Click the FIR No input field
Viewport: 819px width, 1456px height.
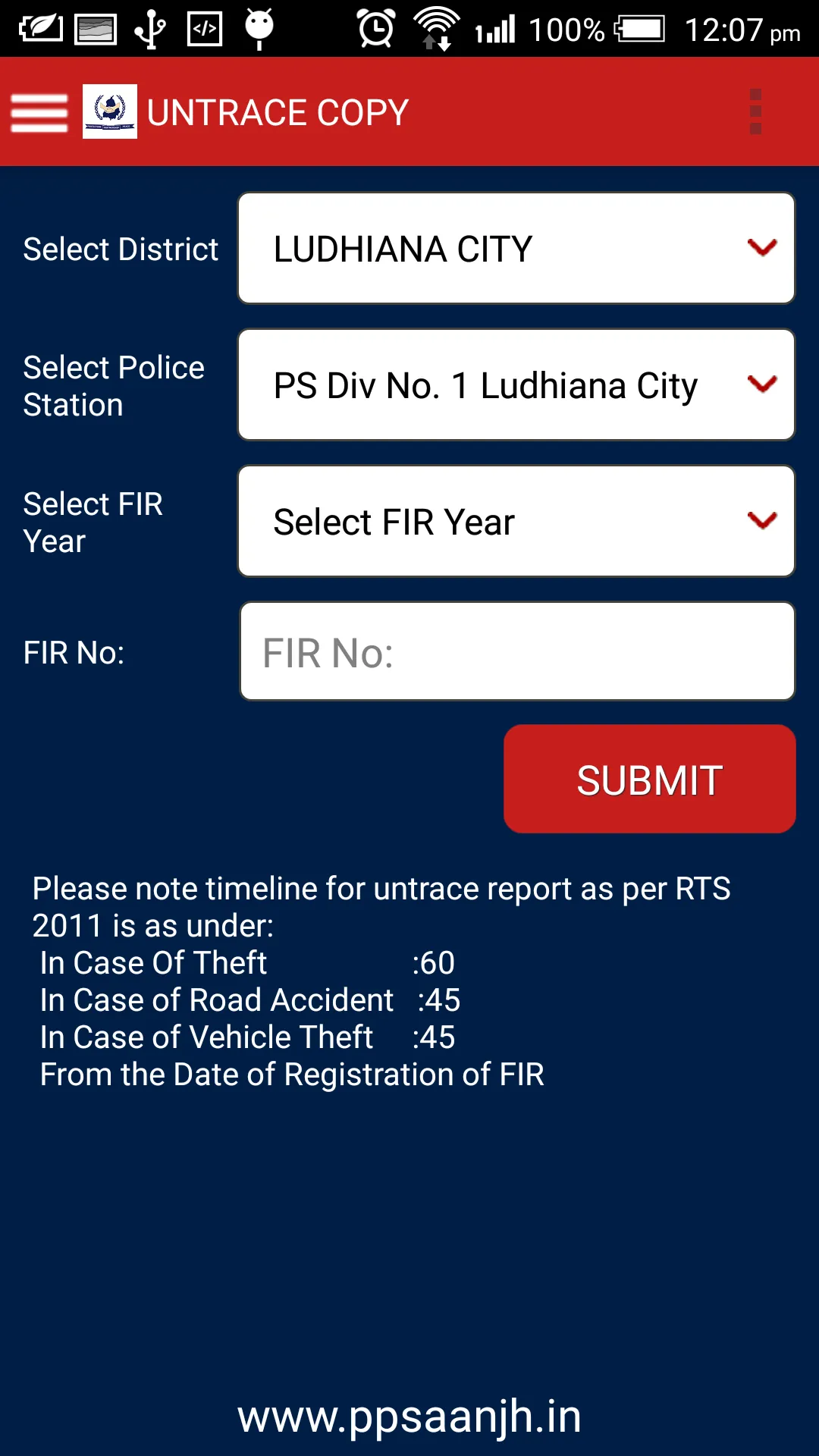coord(516,651)
